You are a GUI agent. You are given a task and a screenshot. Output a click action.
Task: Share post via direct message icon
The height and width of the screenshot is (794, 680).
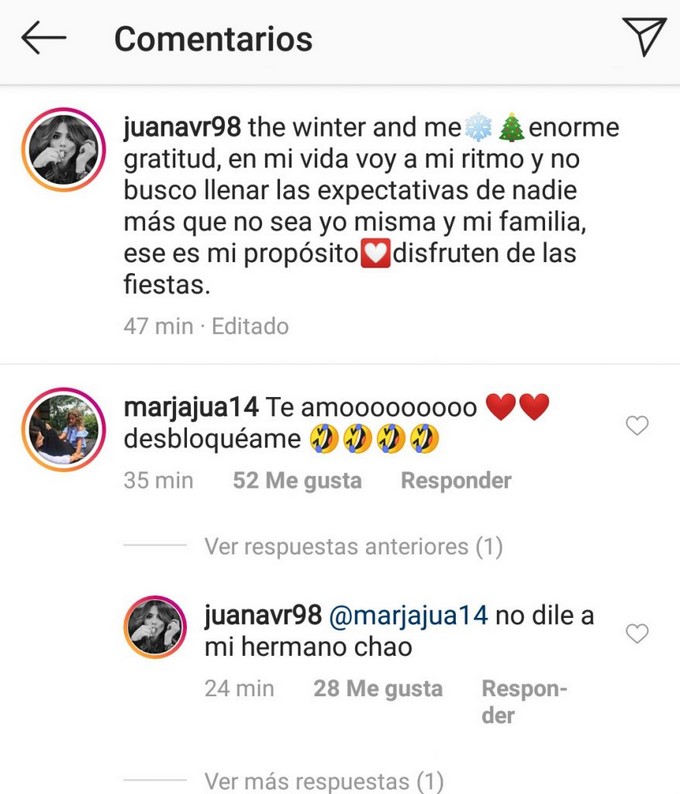644,38
